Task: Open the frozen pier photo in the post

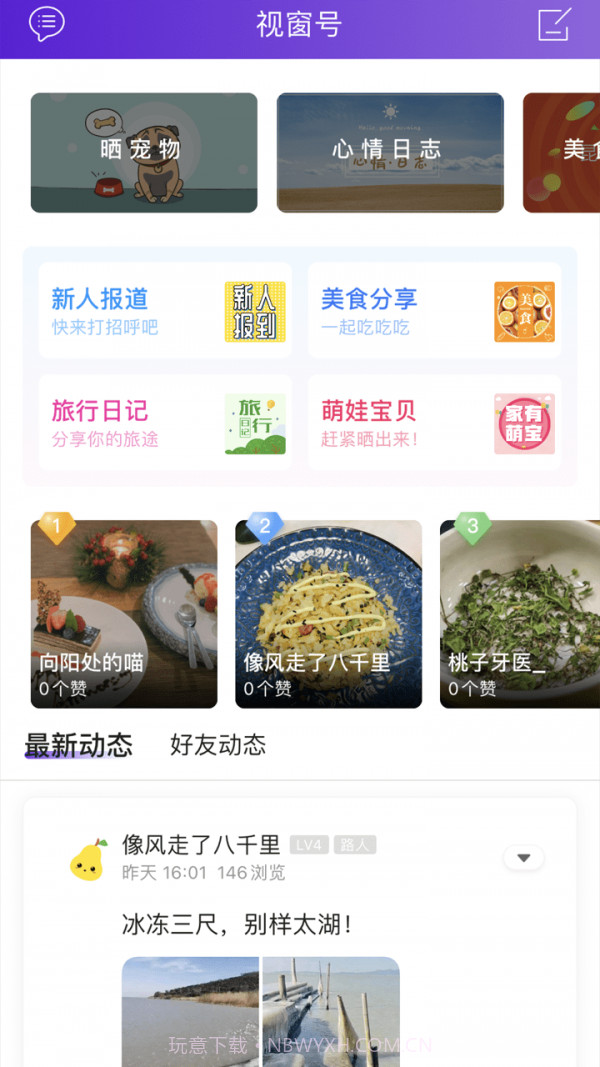Action: click(x=331, y=1010)
